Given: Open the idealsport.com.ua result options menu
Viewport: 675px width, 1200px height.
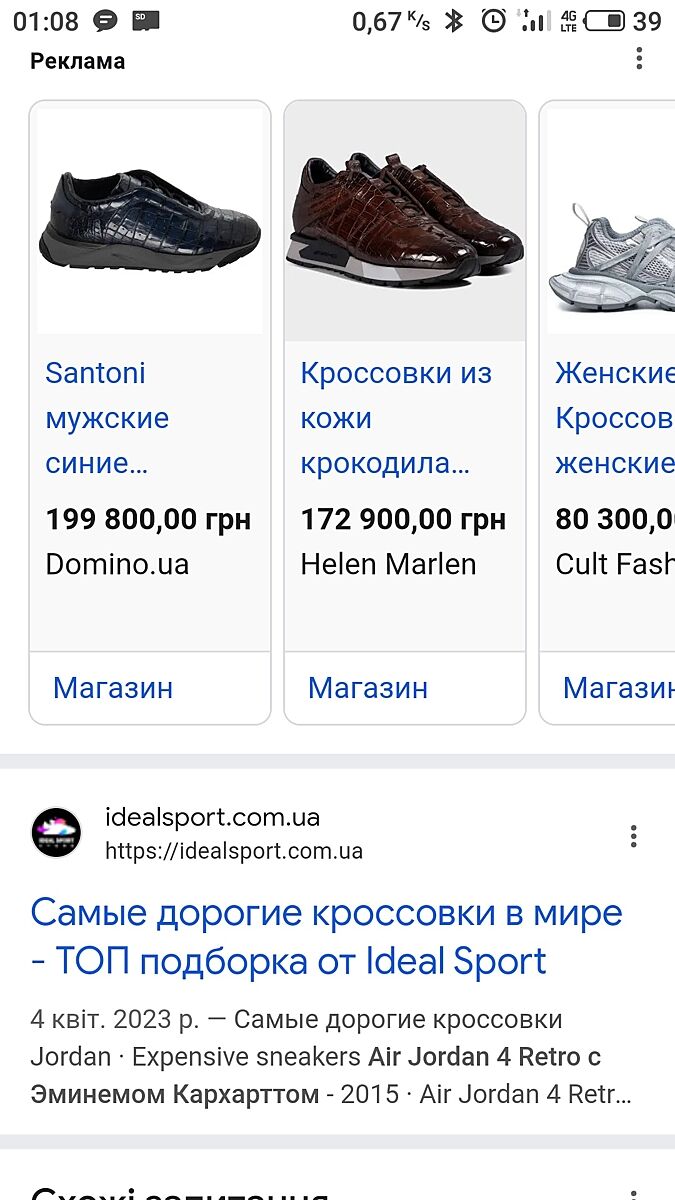Looking at the screenshot, I should coord(633,836).
